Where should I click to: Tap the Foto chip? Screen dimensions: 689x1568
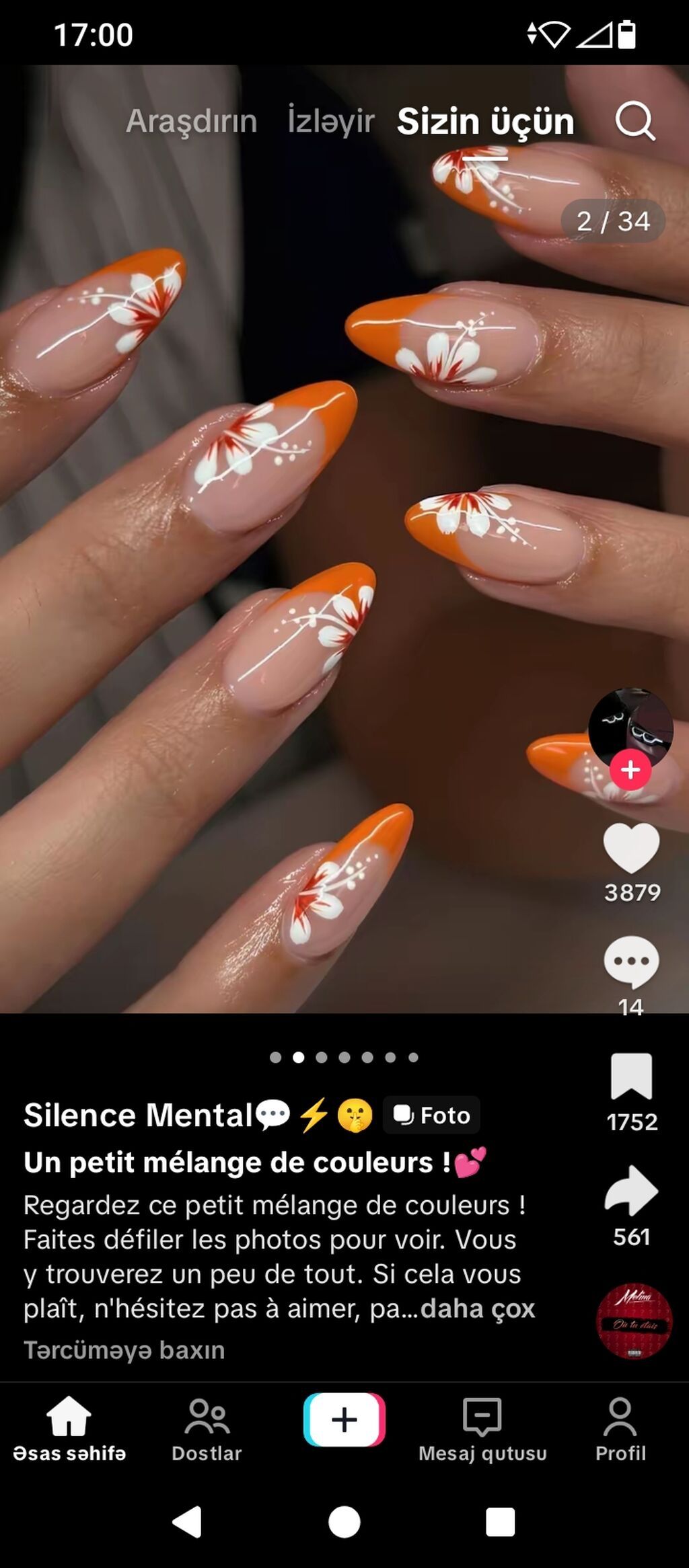431,1115
